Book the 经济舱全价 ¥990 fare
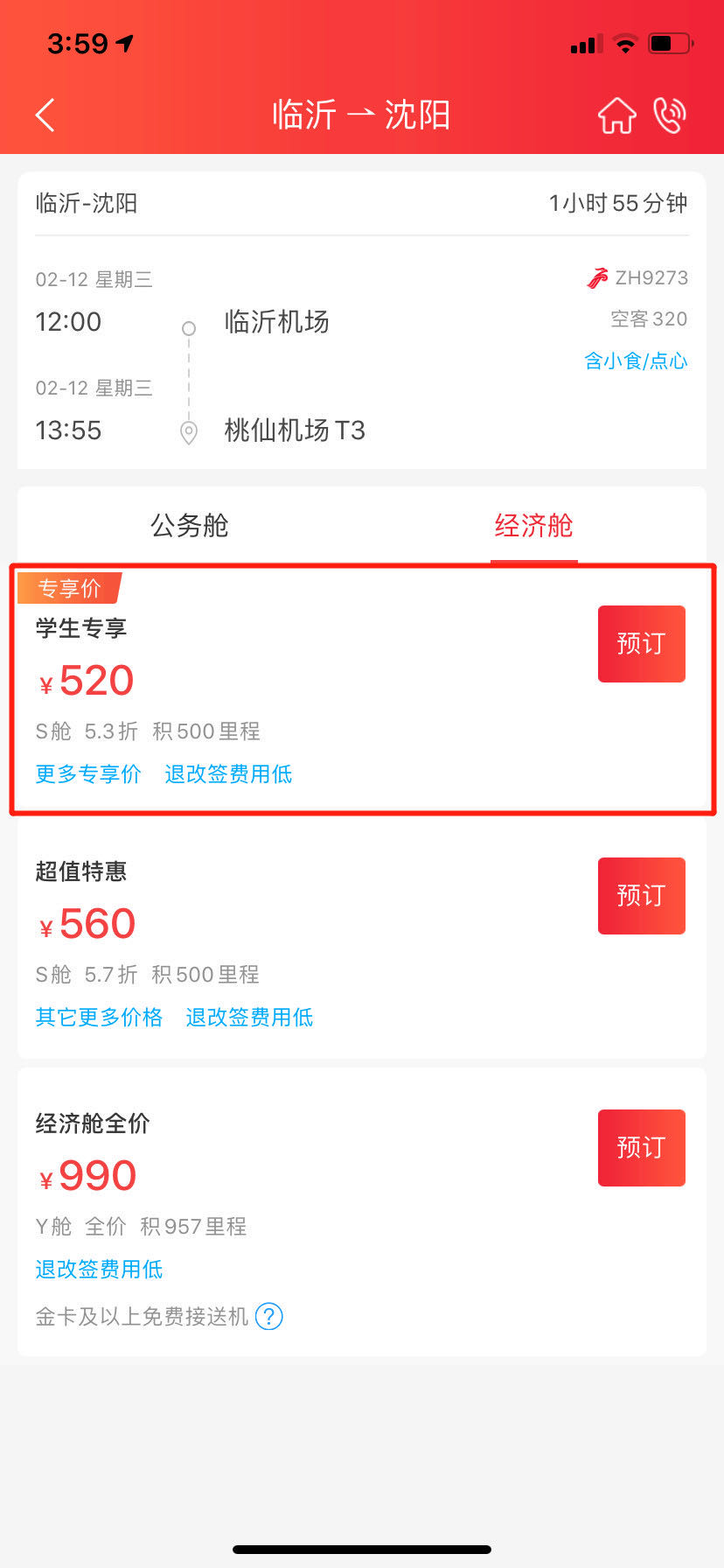724x1568 pixels. pyautogui.click(x=641, y=1147)
